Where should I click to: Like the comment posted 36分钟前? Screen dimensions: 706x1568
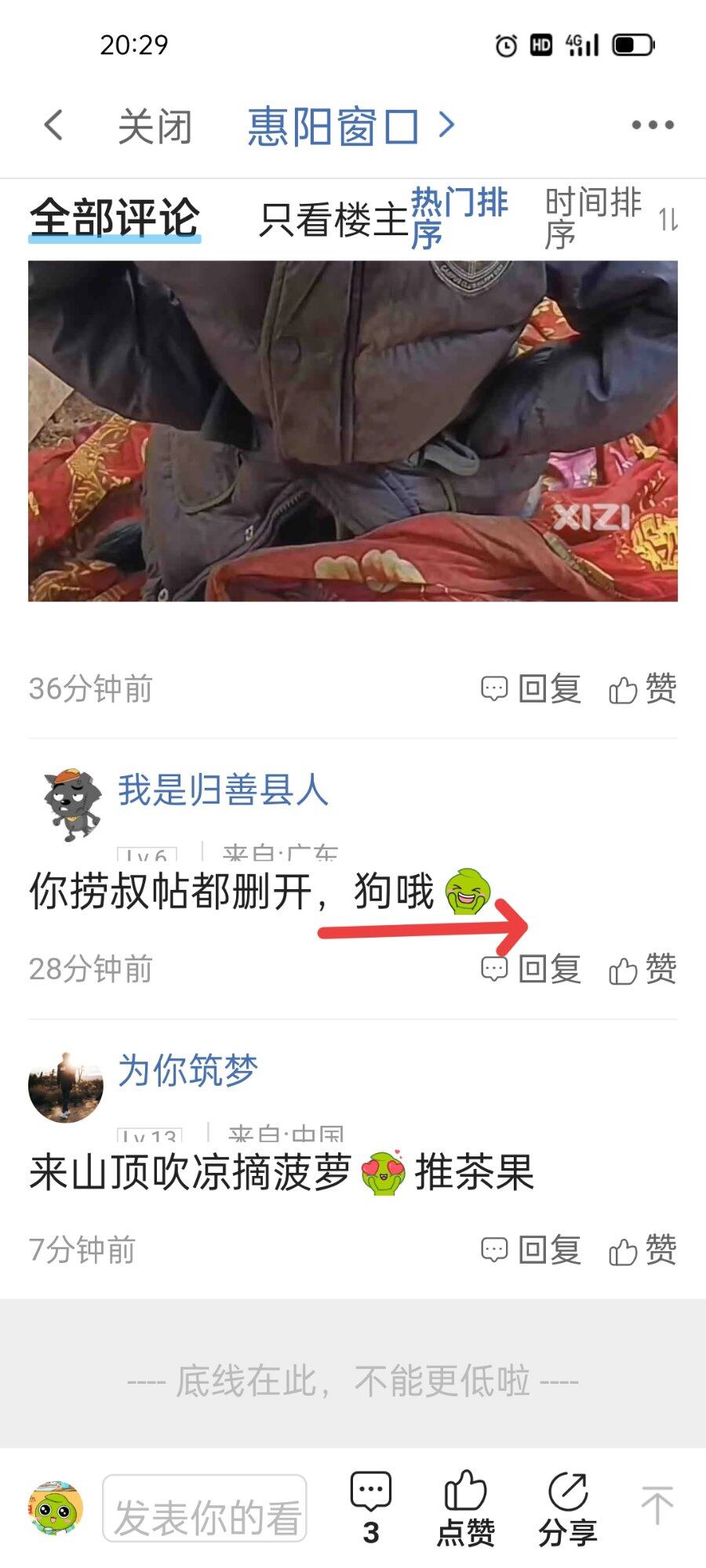pyautogui.click(x=642, y=689)
